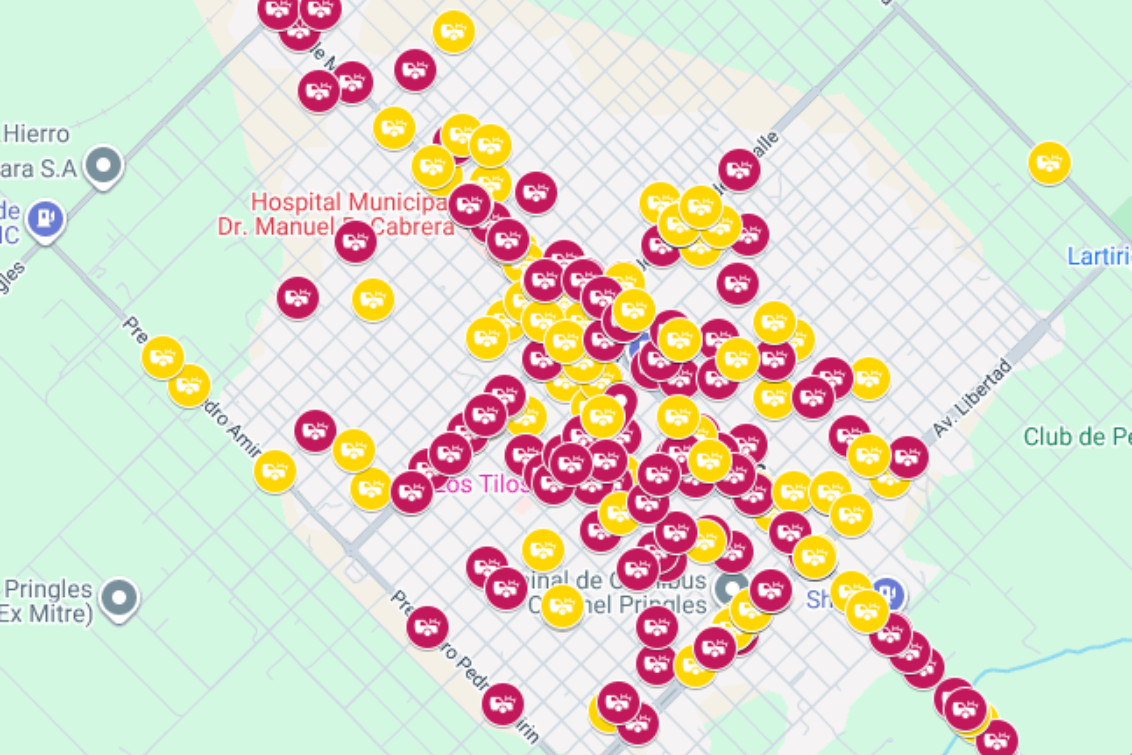Image resolution: width=1132 pixels, height=755 pixels.
Task: Open the Club de Pe place label
Action: tap(1077, 437)
